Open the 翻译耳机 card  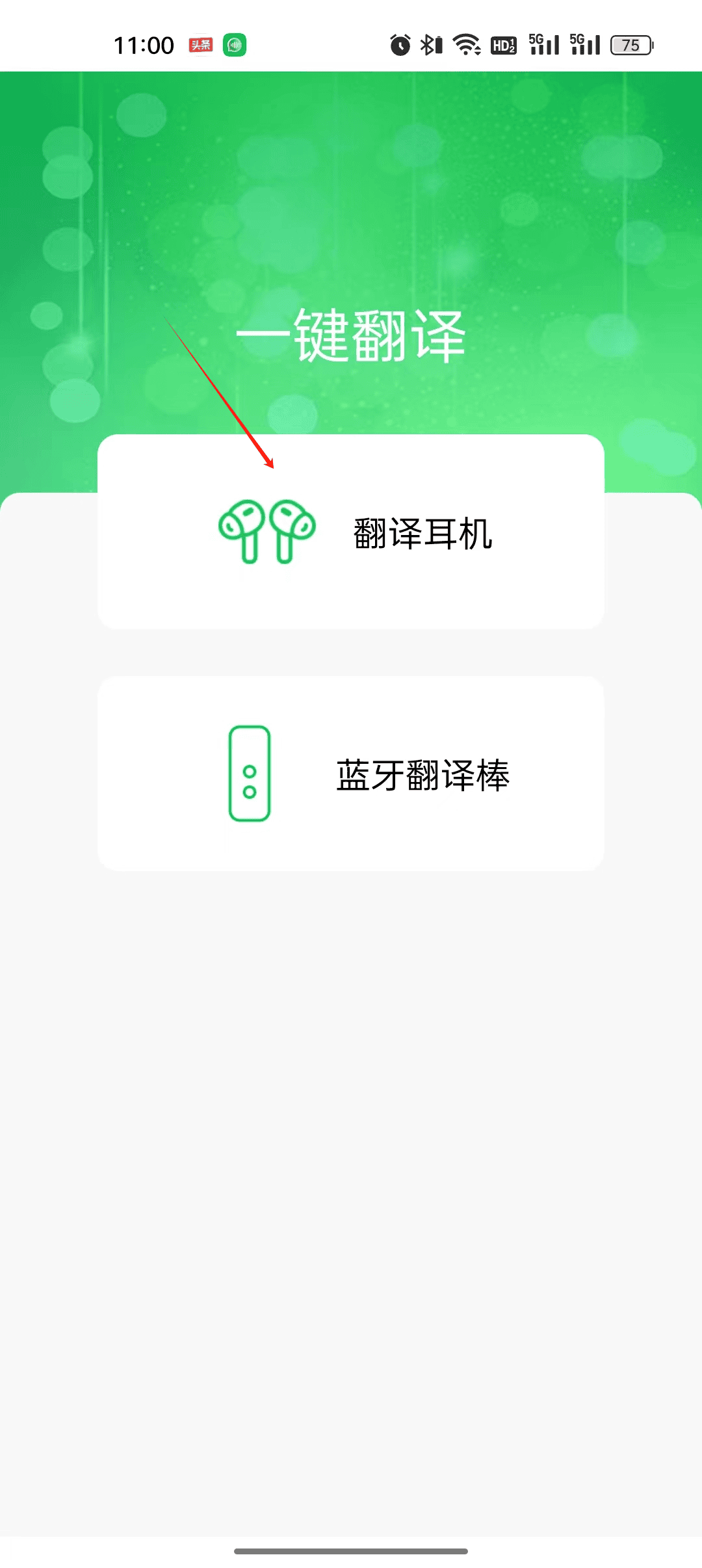[351, 532]
